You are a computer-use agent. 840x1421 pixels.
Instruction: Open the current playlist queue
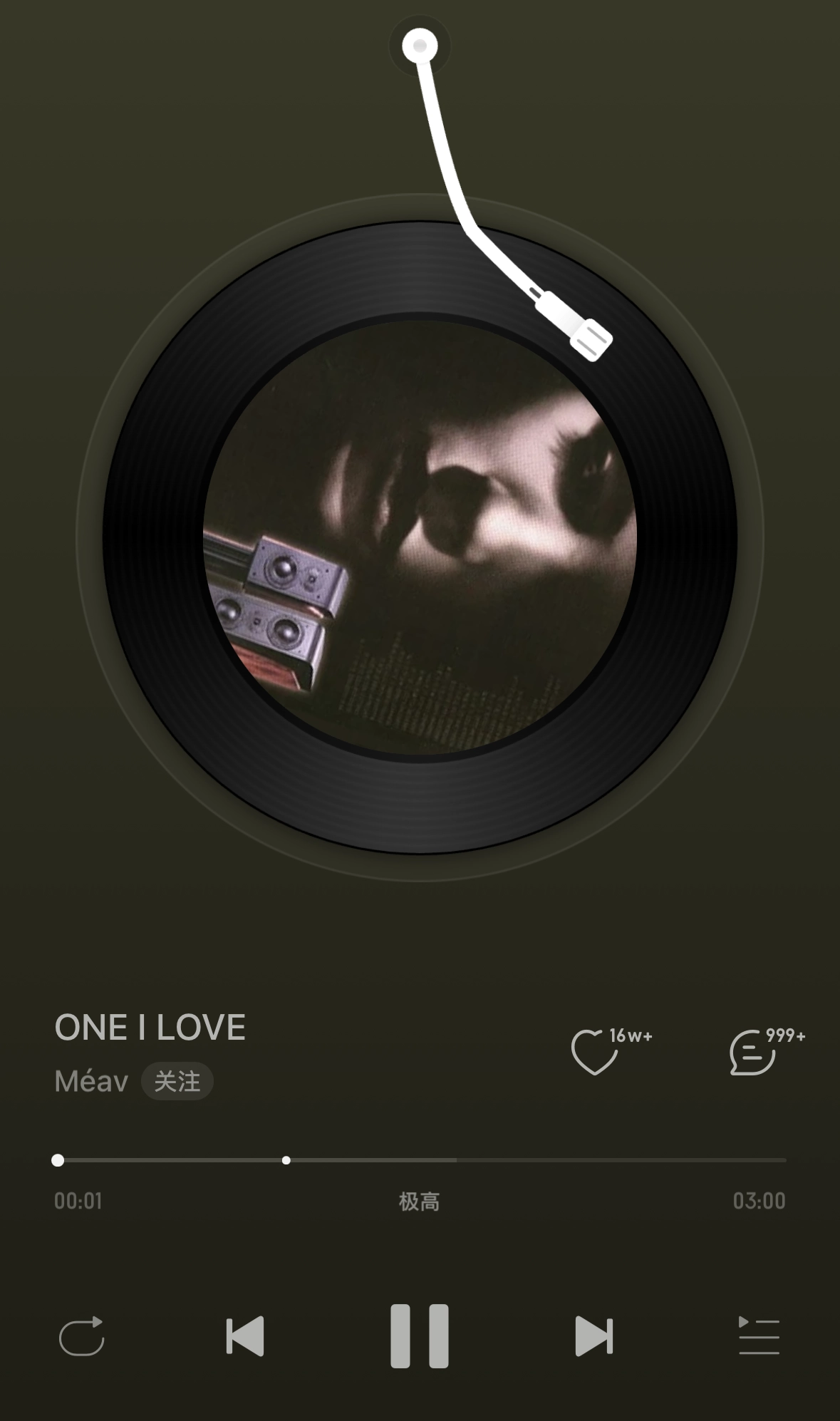pyautogui.click(x=759, y=1335)
